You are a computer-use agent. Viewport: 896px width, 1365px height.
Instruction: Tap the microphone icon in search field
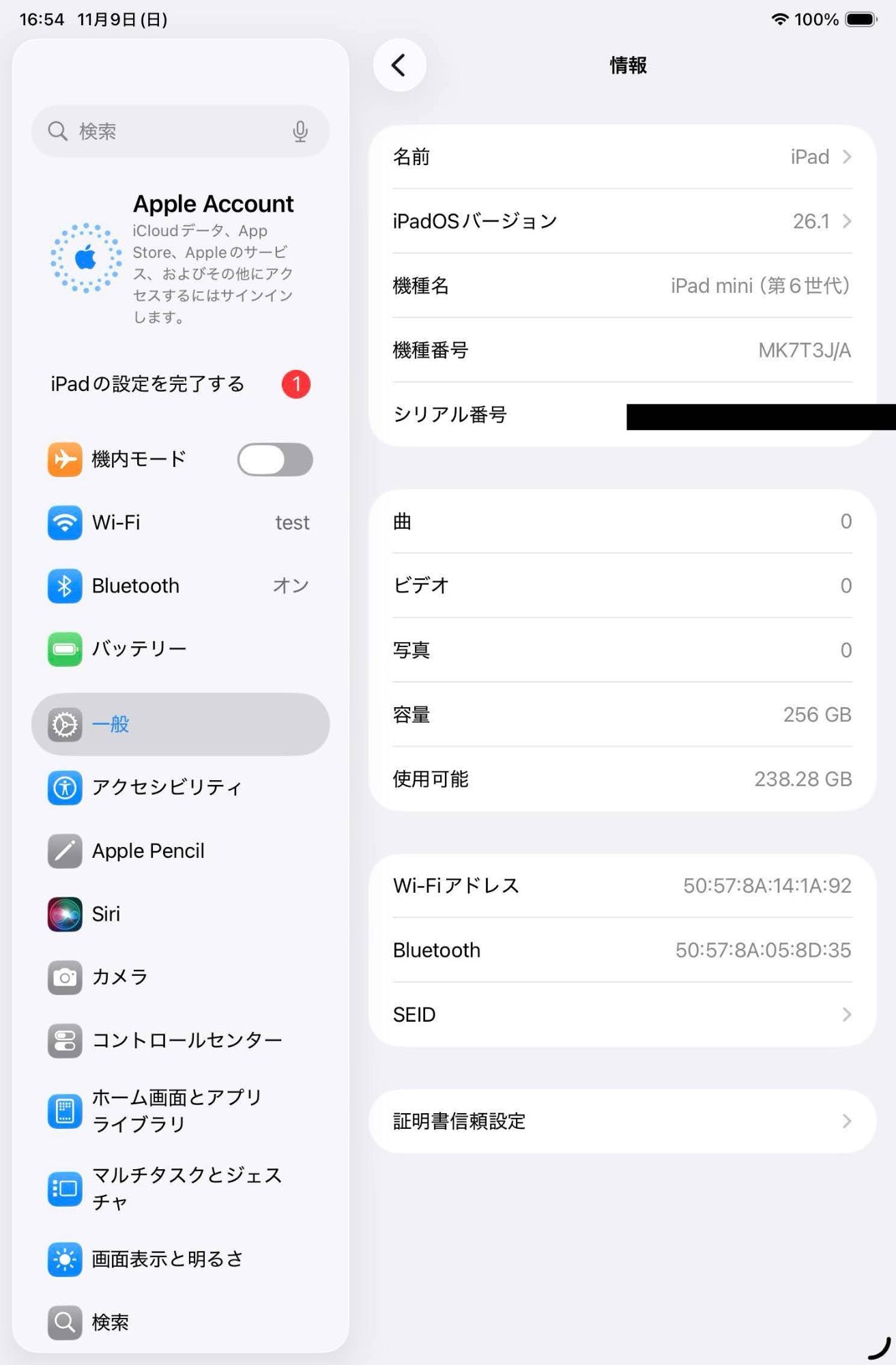click(300, 131)
